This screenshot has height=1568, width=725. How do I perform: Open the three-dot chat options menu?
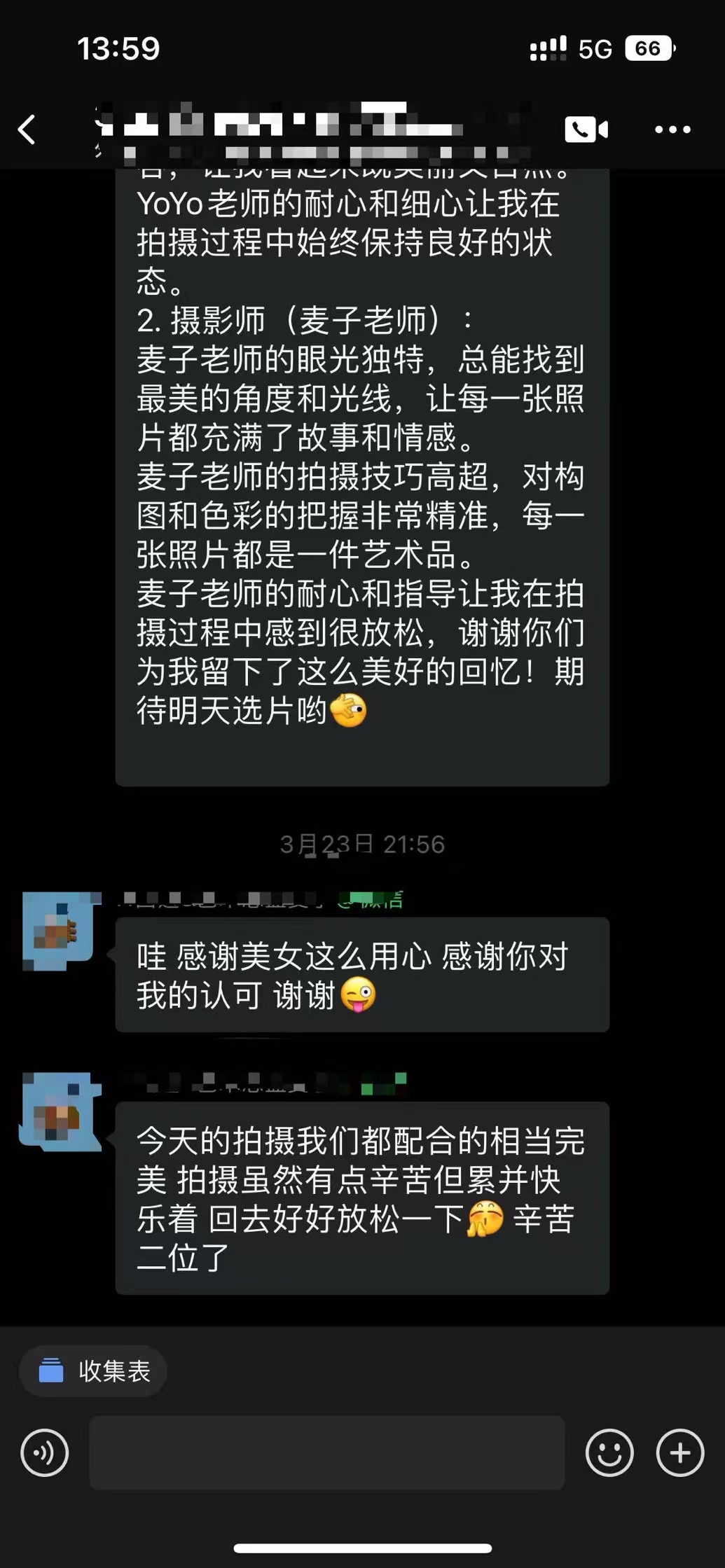672,130
